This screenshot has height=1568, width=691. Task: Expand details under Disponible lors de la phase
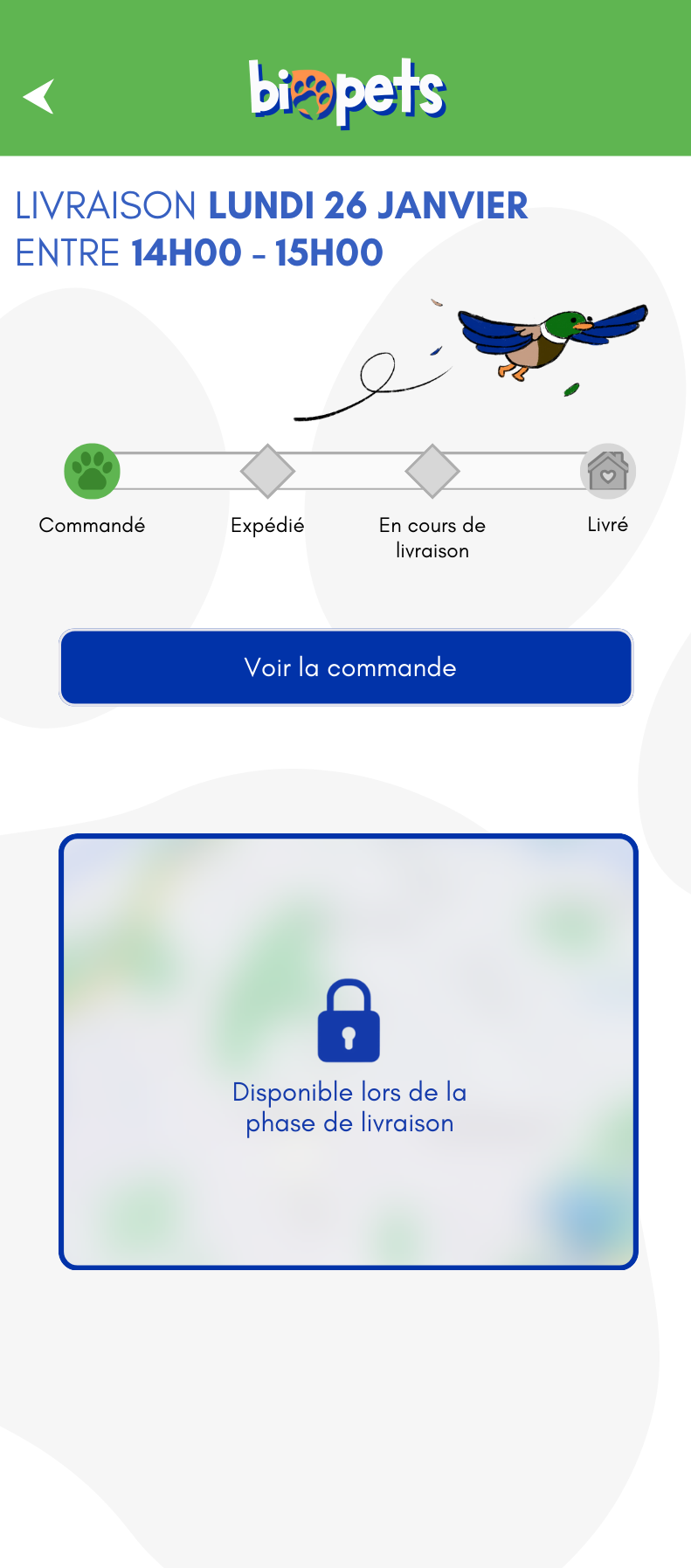tap(349, 1107)
